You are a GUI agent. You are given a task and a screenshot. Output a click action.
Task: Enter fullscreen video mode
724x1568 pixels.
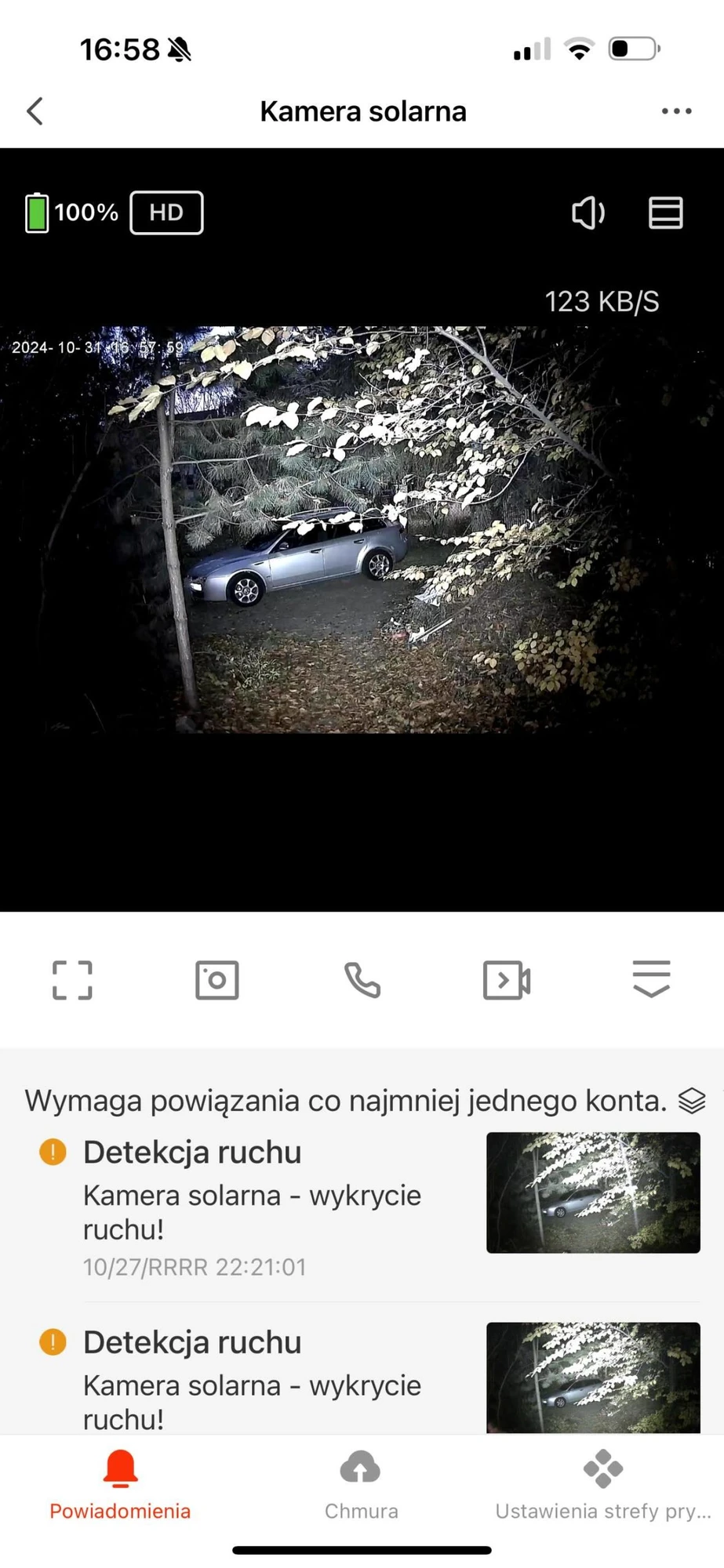pos(72,980)
